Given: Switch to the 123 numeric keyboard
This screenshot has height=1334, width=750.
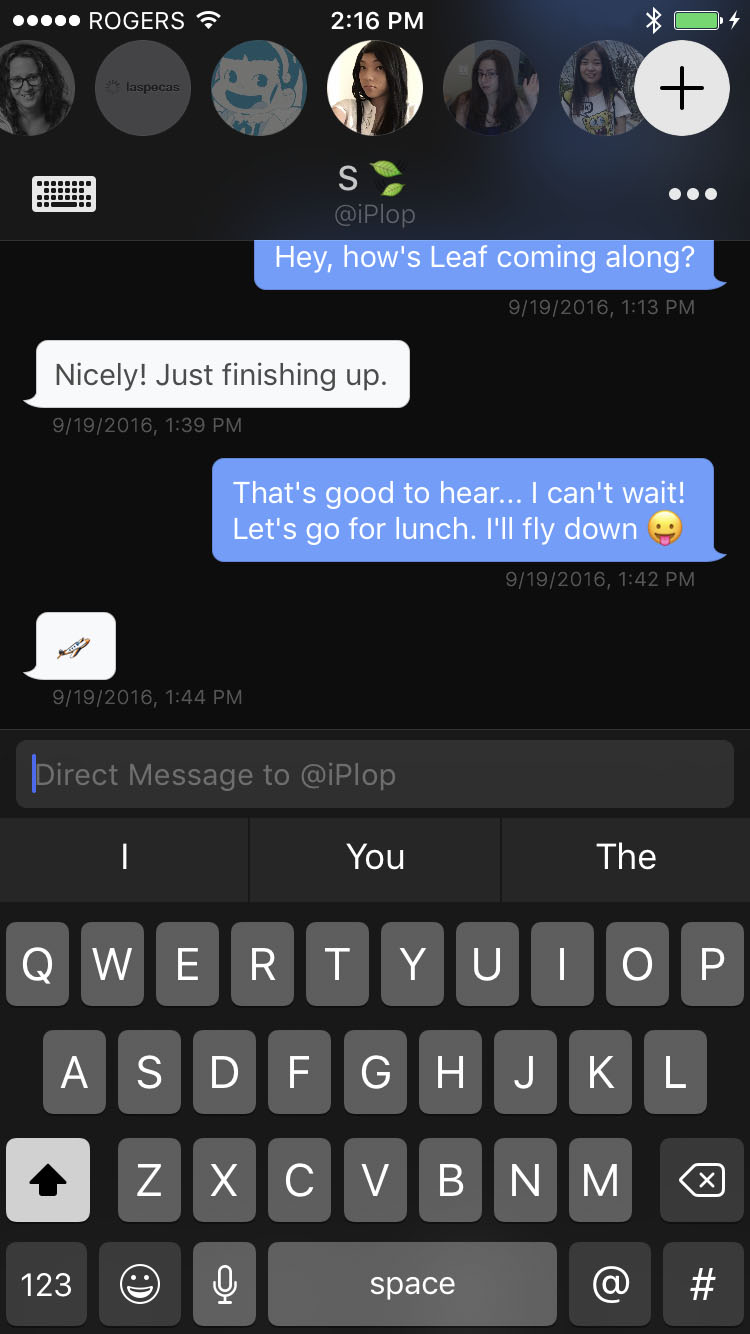Looking at the screenshot, I should (x=46, y=1284).
